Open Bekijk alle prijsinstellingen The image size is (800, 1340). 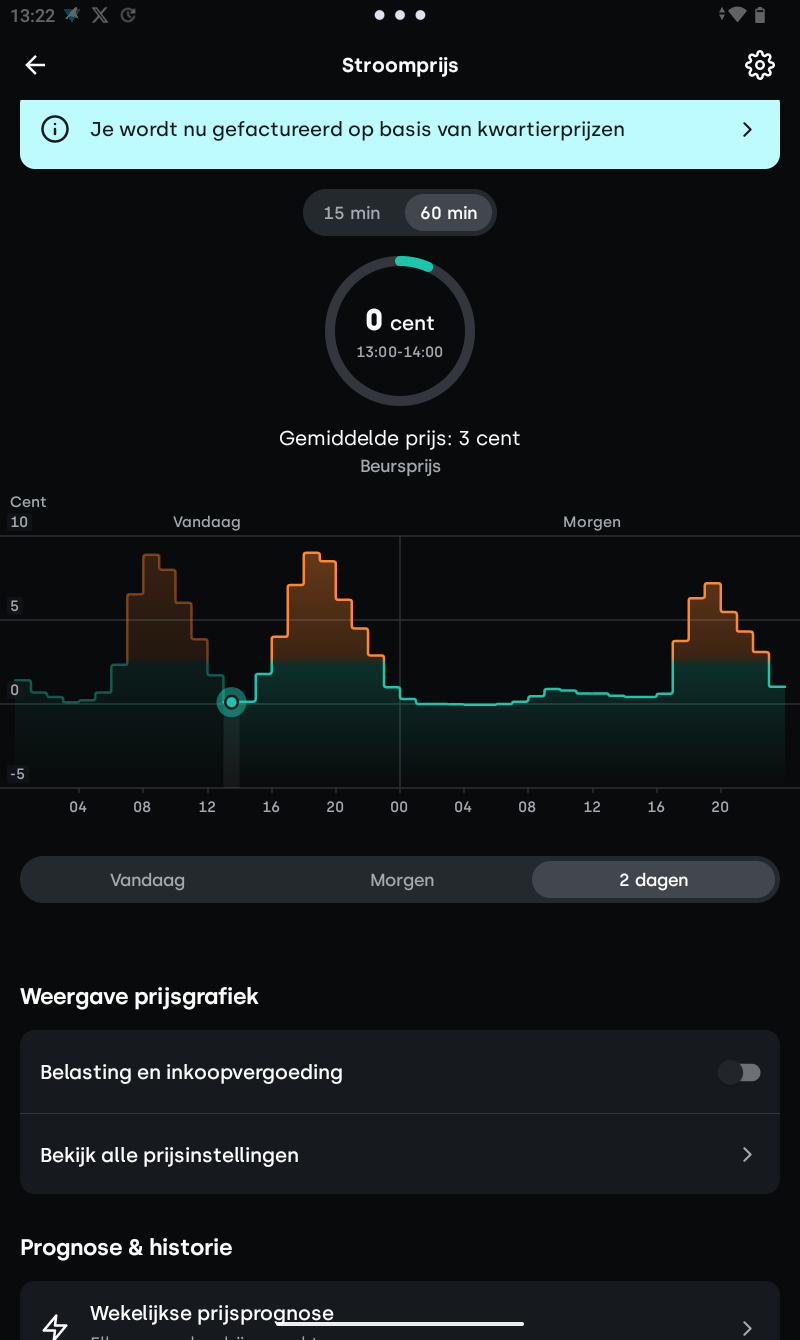point(400,1155)
